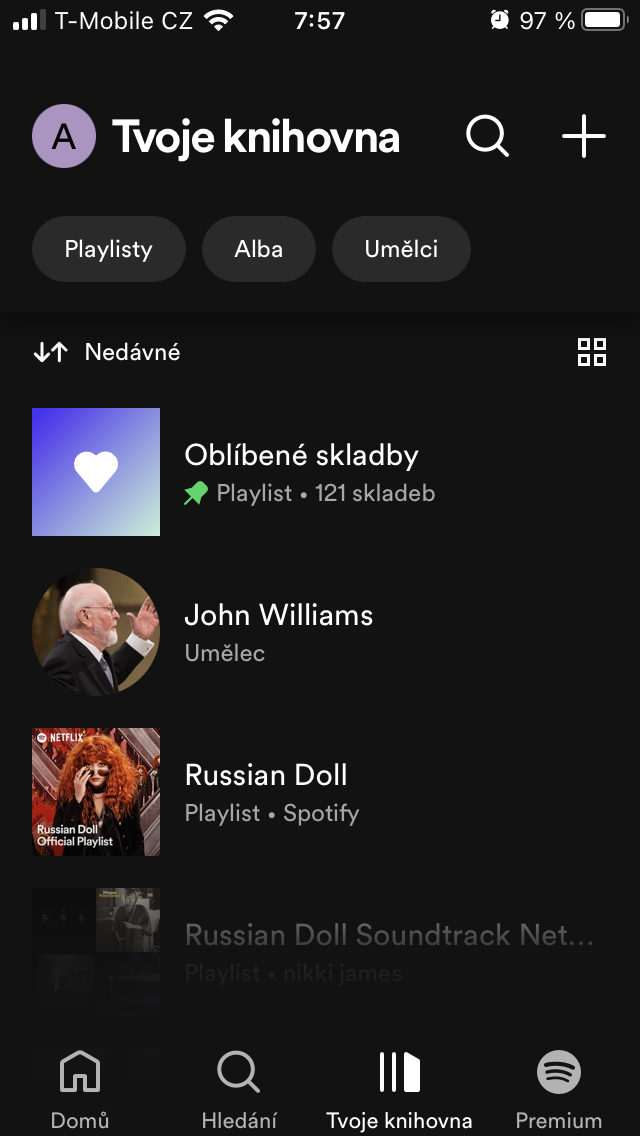Search within Tvoje knihovna
Viewport: 640px width, 1136px height.
coord(488,136)
